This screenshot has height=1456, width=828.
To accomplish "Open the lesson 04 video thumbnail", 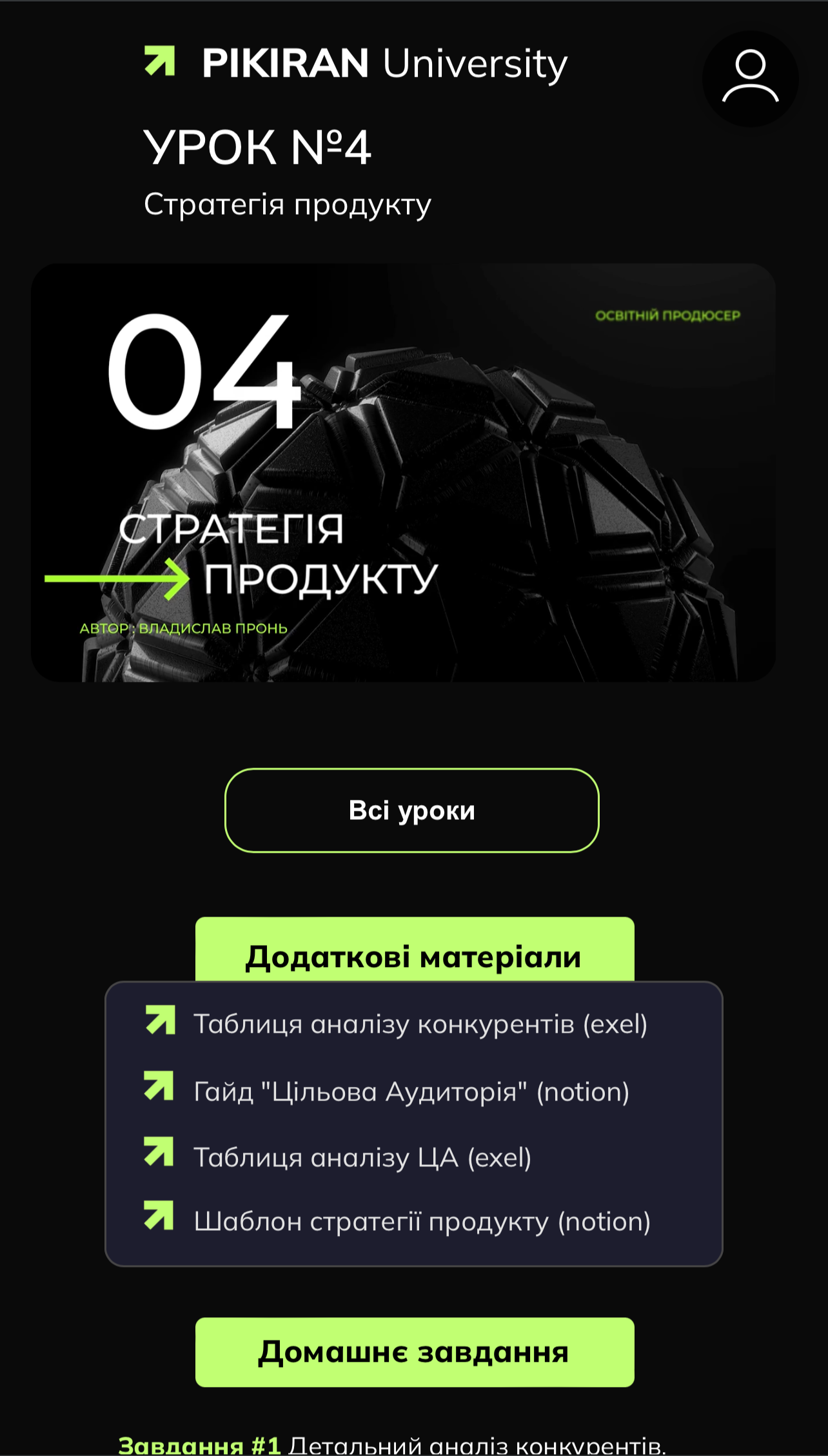I will coord(403,472).
